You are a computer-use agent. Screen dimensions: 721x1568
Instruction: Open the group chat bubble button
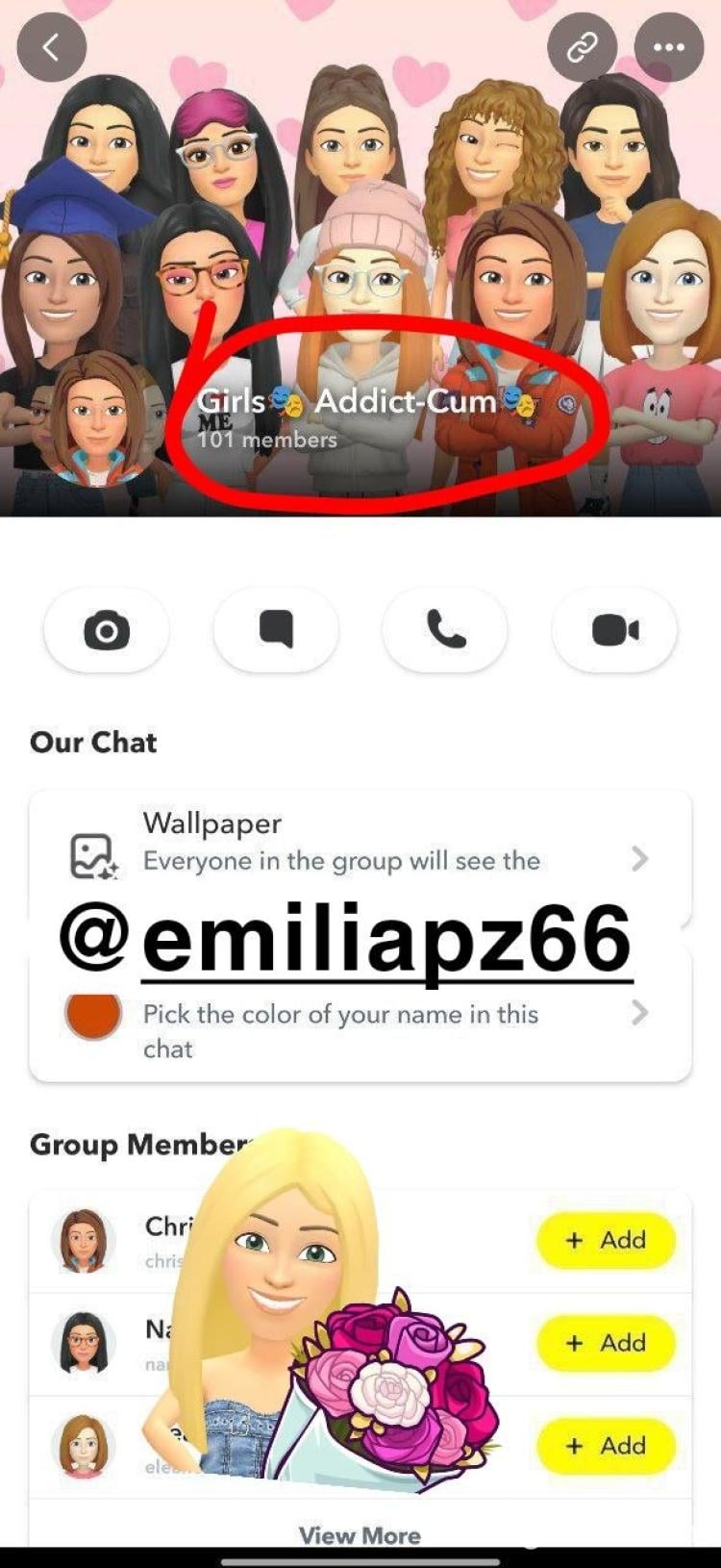(x=276, y=631)
